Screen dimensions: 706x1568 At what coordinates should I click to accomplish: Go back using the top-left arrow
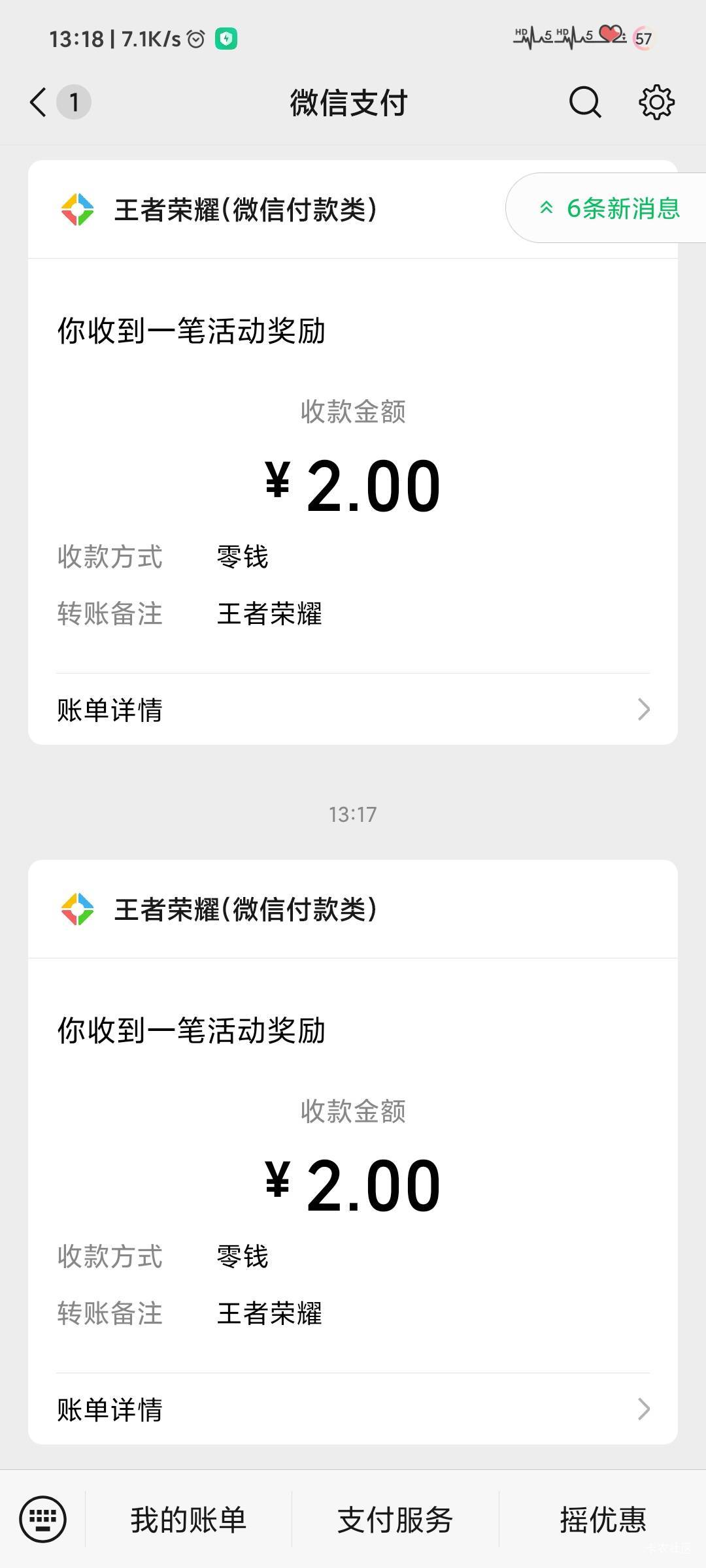coord(39,103)
